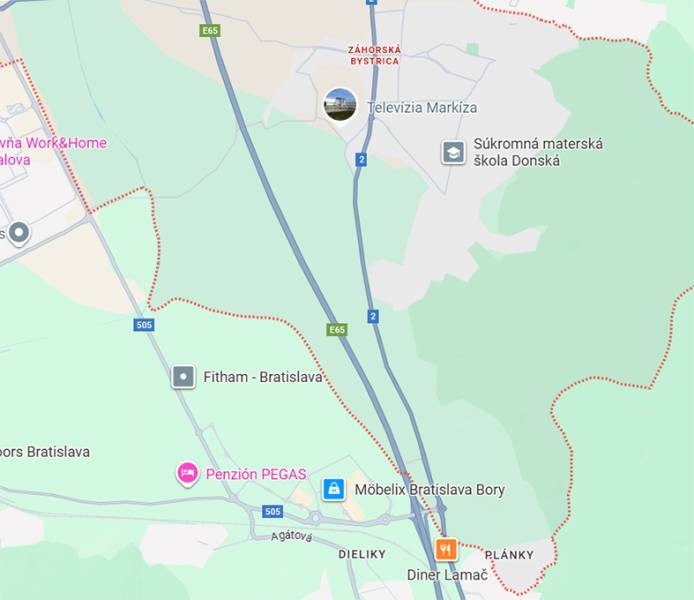Tap the Fitham - Bratislava marker
Screen dimensions: 694x600
click(183, 377)
